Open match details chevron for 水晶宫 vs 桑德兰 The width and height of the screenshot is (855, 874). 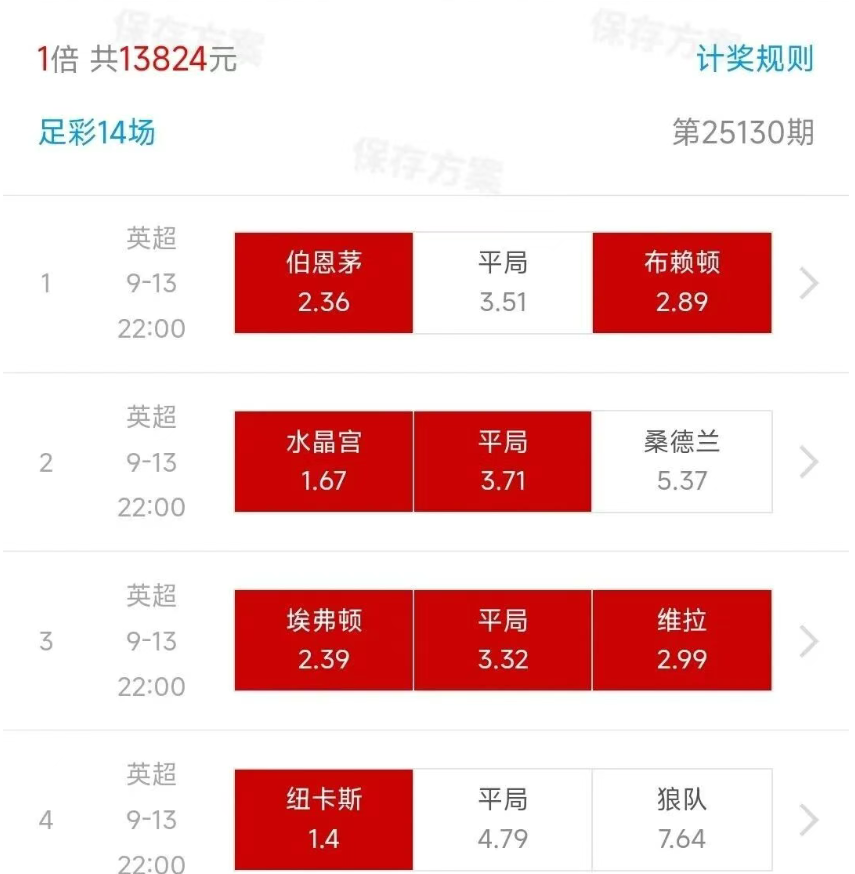point(809,462)
